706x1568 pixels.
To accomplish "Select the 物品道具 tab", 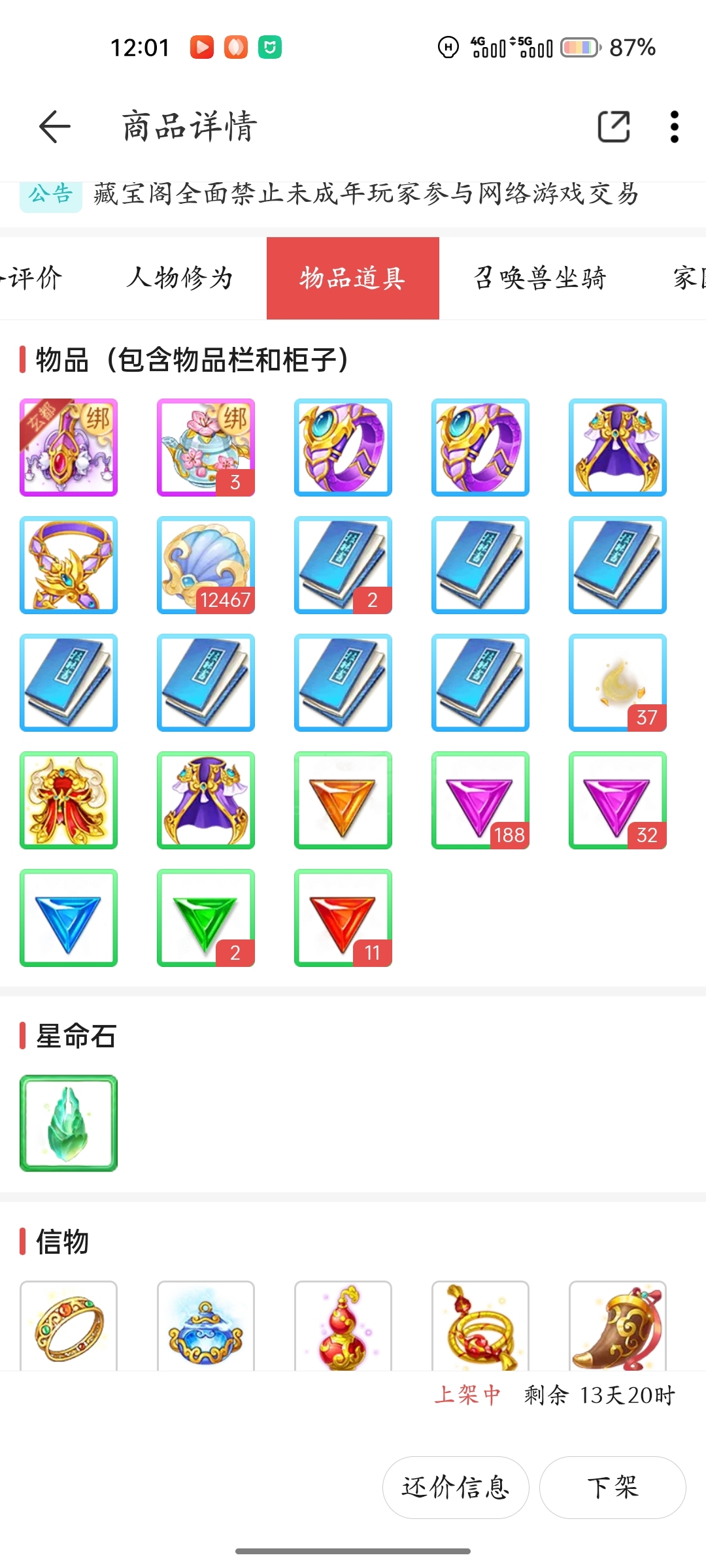I will 353,278.
